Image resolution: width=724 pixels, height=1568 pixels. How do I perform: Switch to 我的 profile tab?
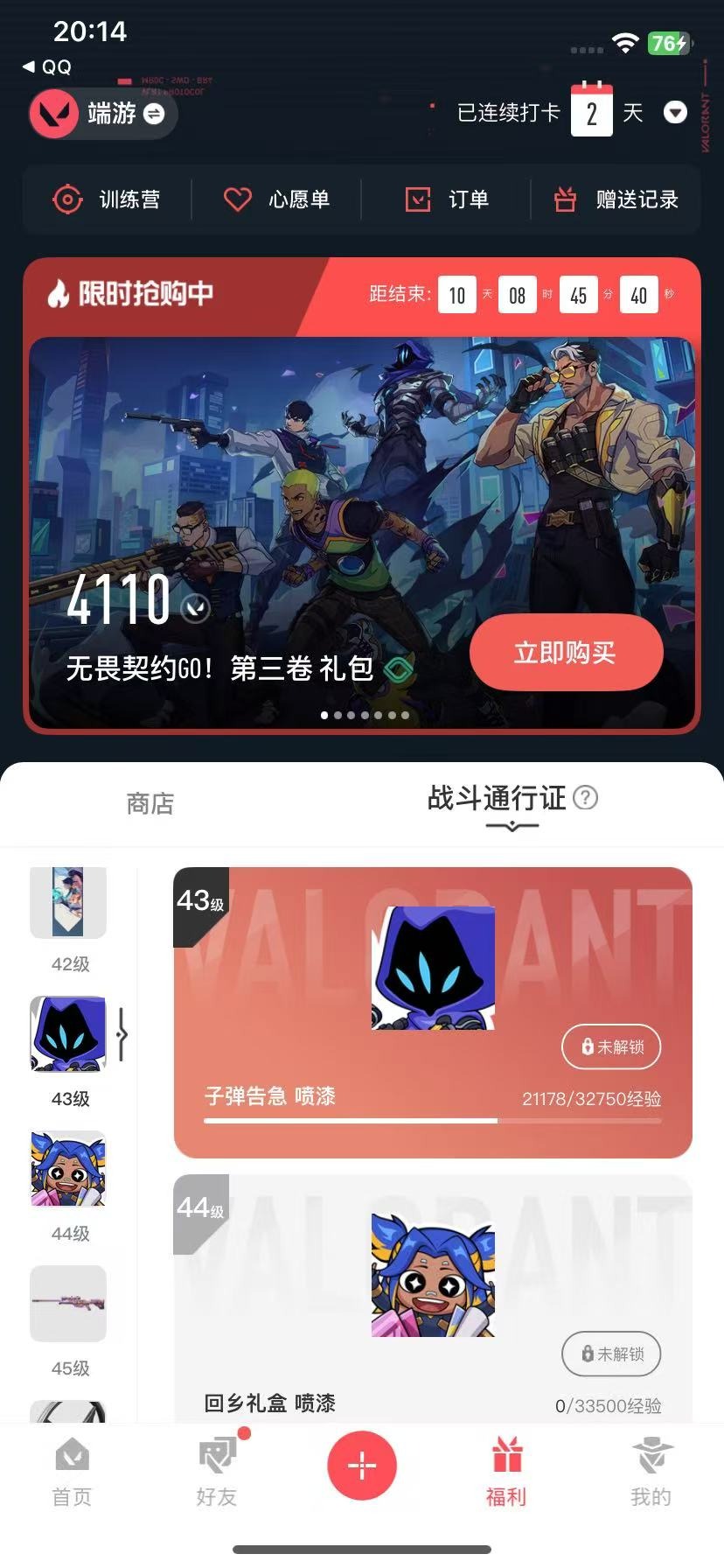tap(651, 1472)
